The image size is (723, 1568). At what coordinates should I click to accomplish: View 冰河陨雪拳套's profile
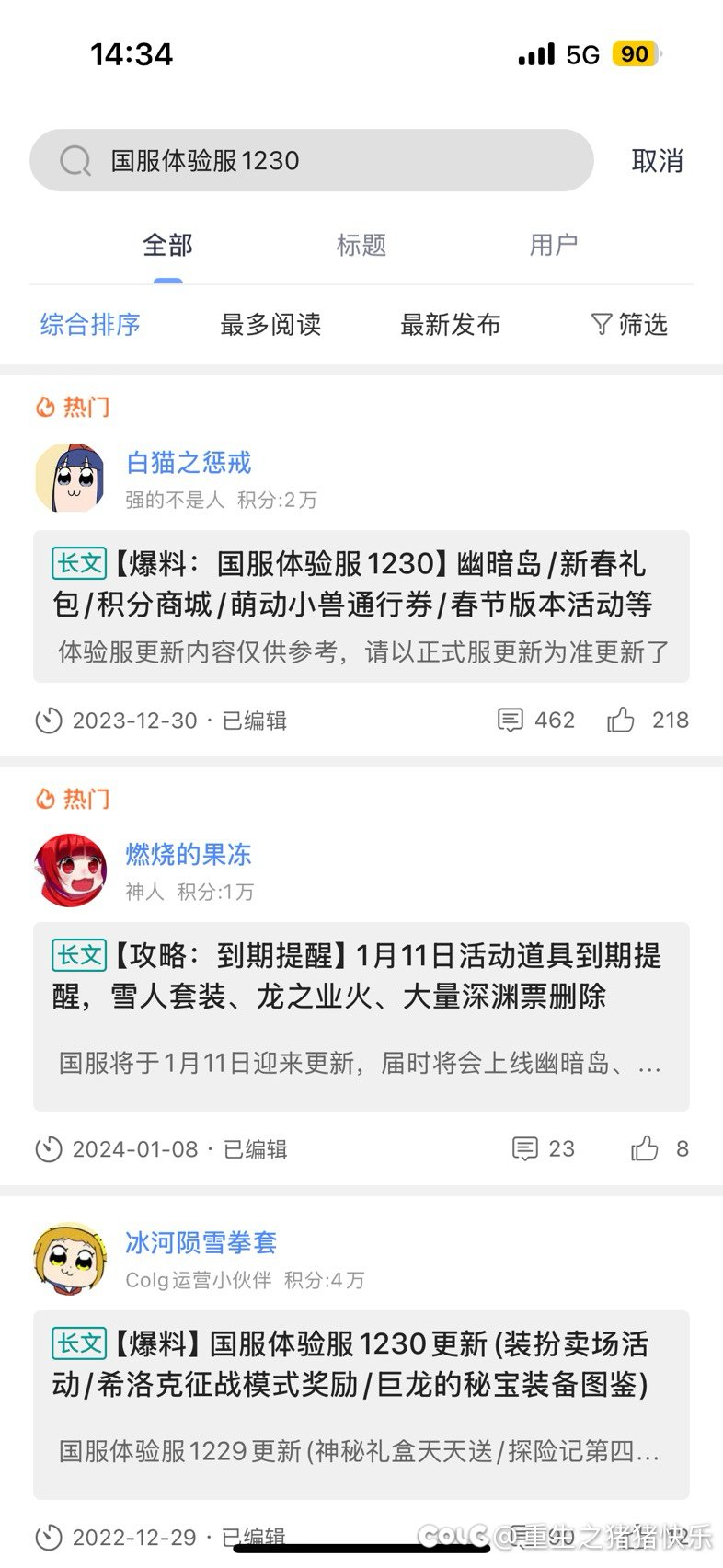tap(201, 1242)
